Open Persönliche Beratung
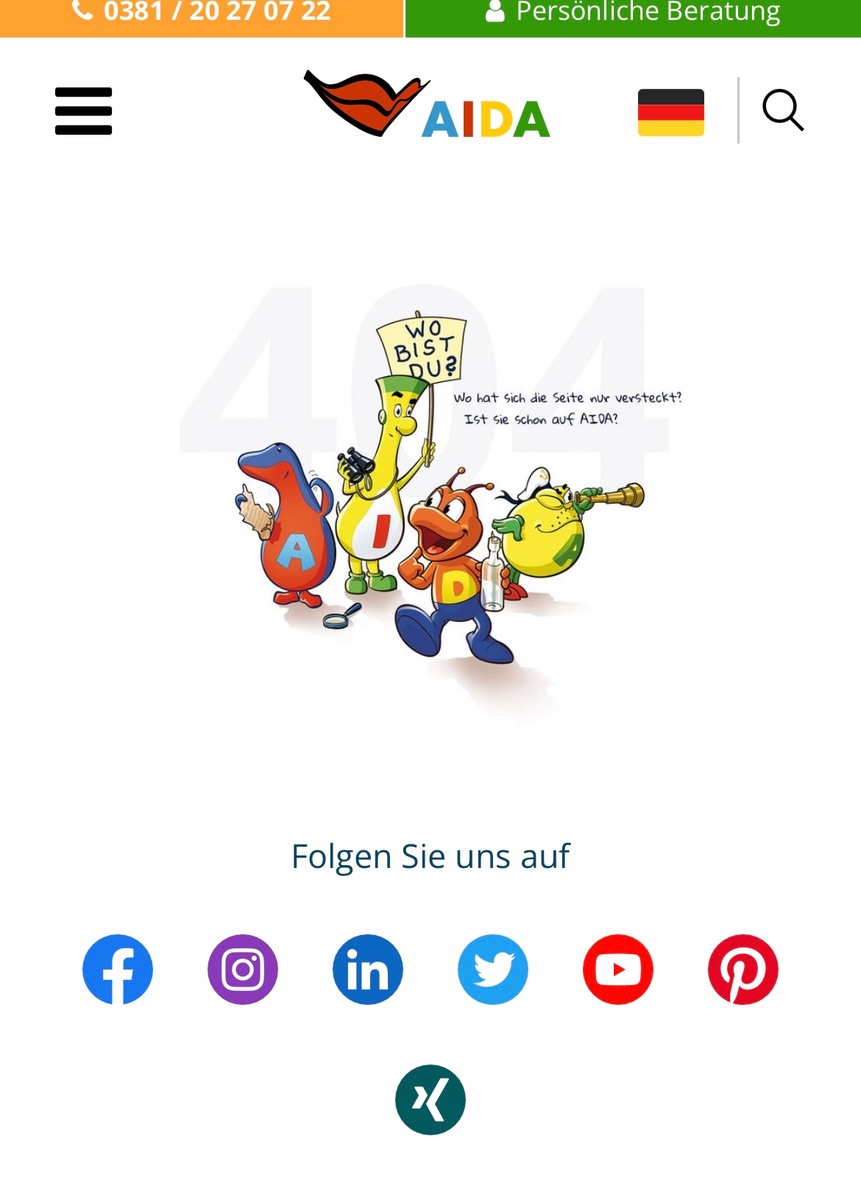This screenshot has width=861, height=1200. 632,13
